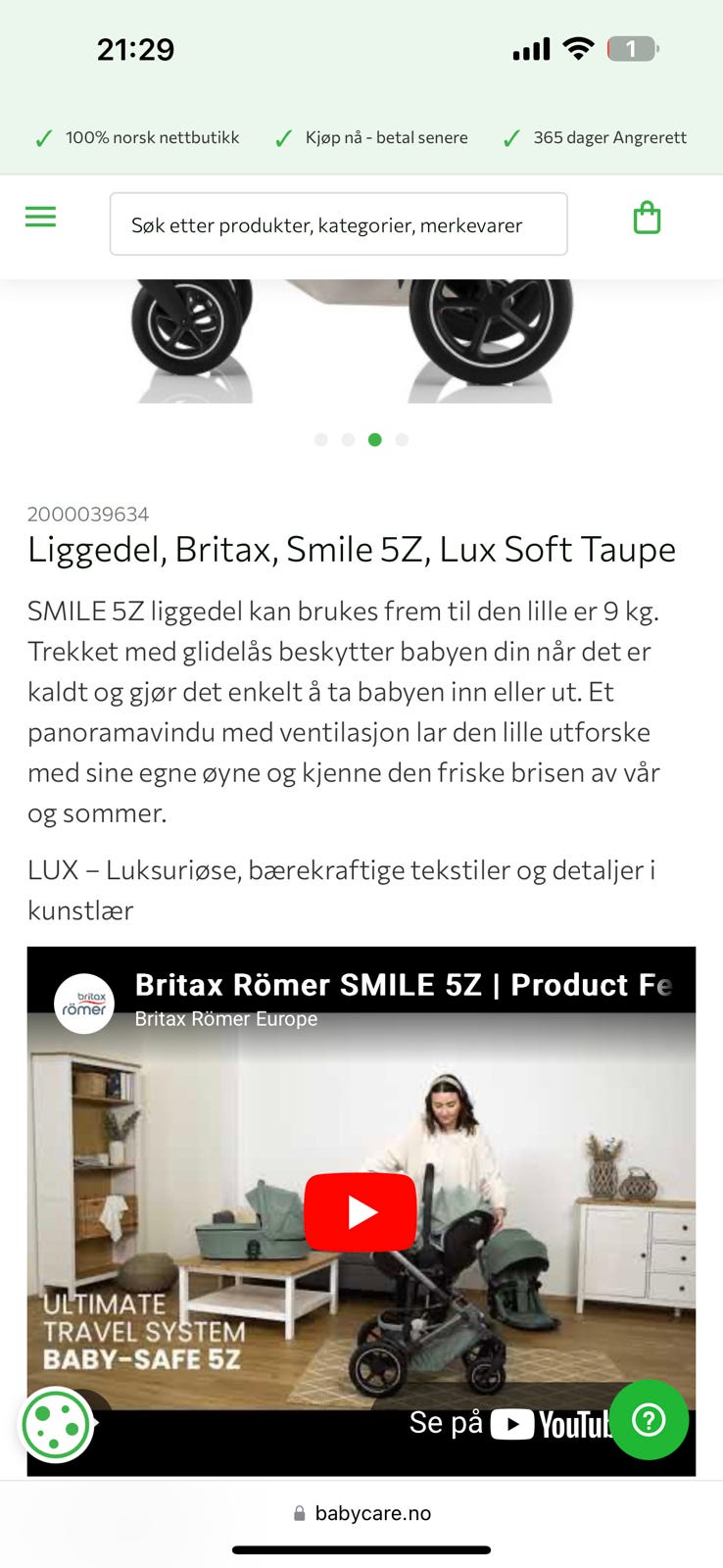The image size is (723, 1568).
Task: Click the green help question mark icon
Action: click(649, 1420)
